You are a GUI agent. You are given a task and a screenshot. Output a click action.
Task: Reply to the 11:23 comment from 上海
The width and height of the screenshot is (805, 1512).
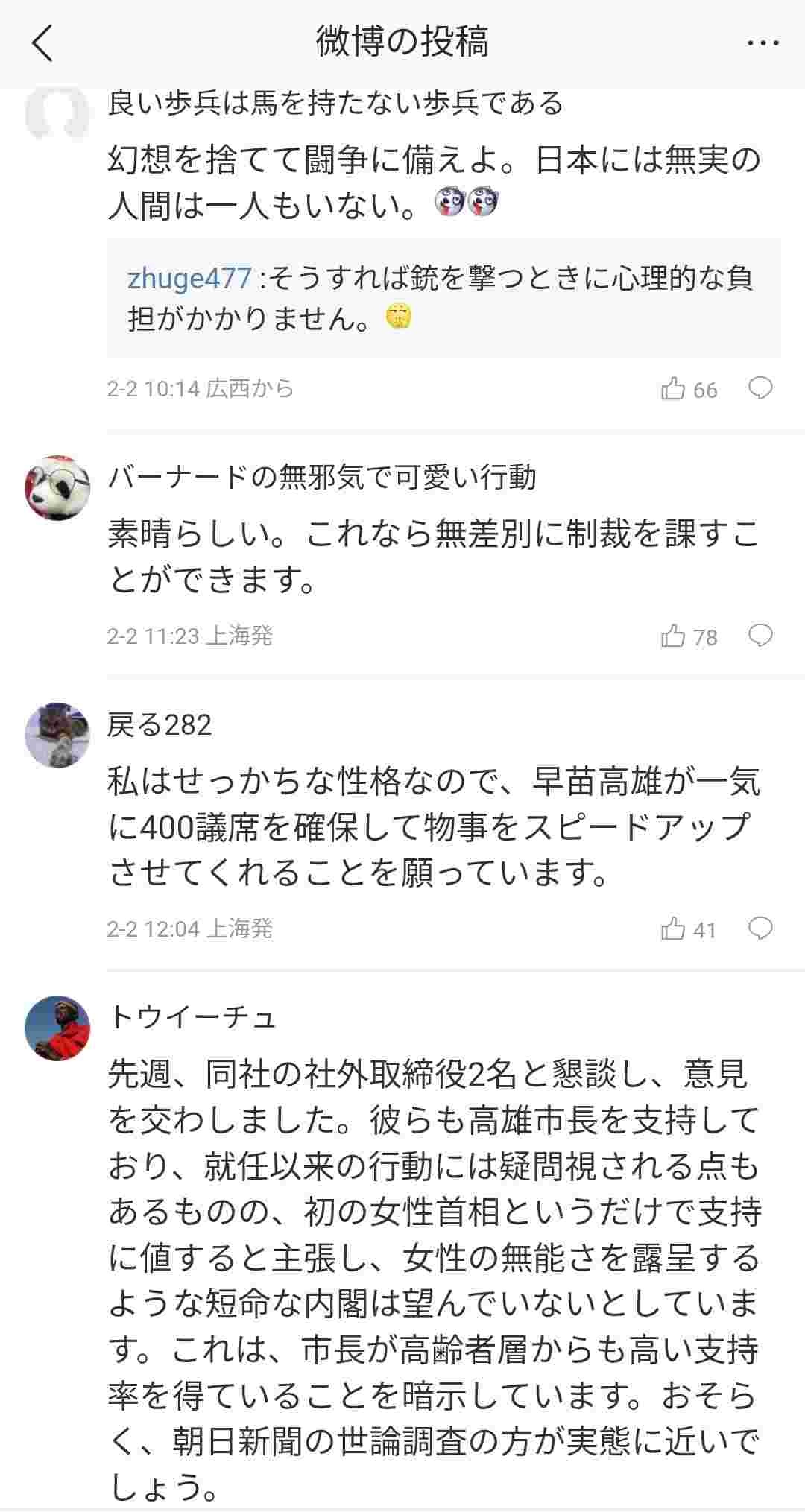(x=760, y=636)
